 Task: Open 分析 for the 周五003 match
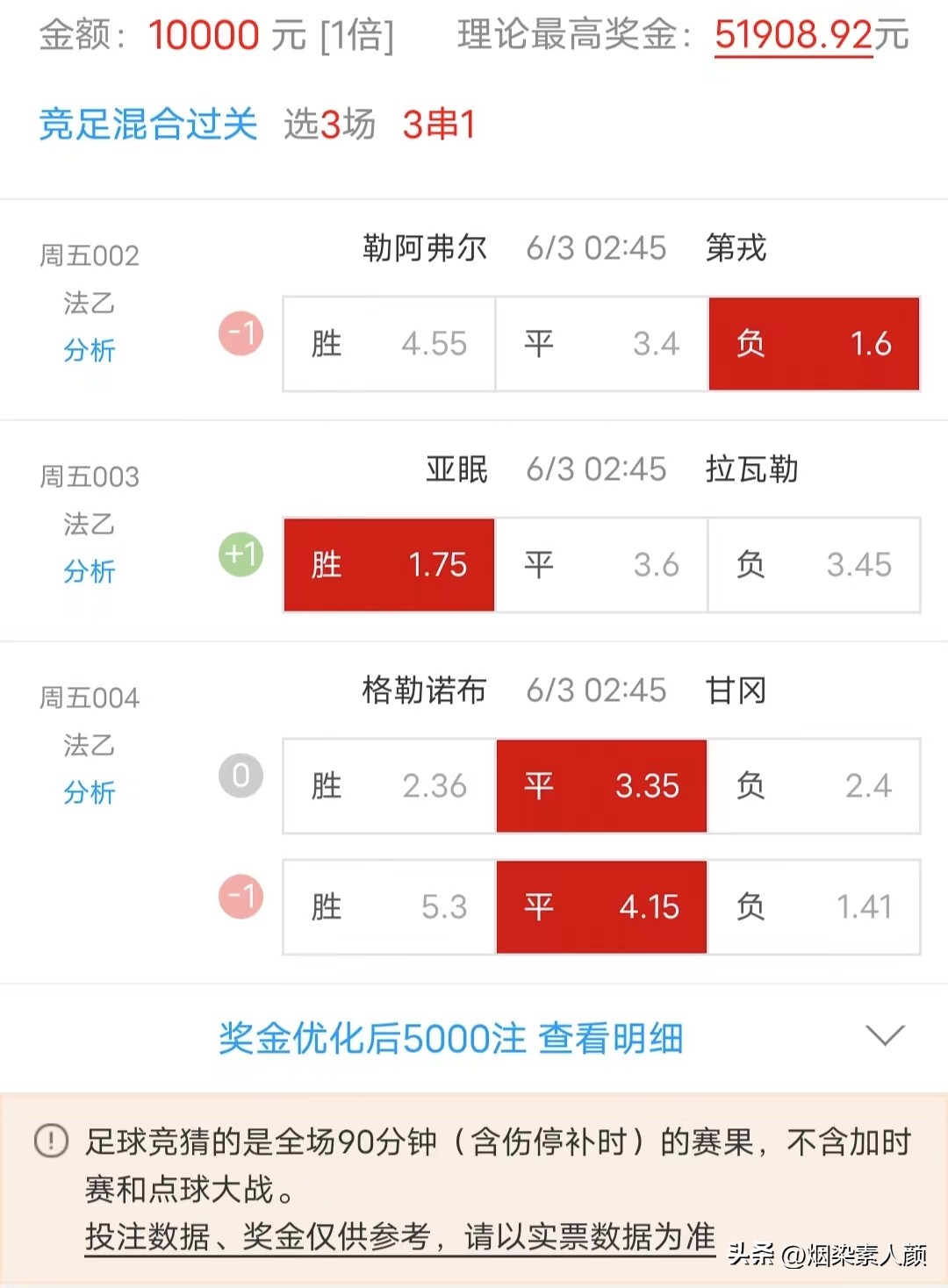[89, 572]
